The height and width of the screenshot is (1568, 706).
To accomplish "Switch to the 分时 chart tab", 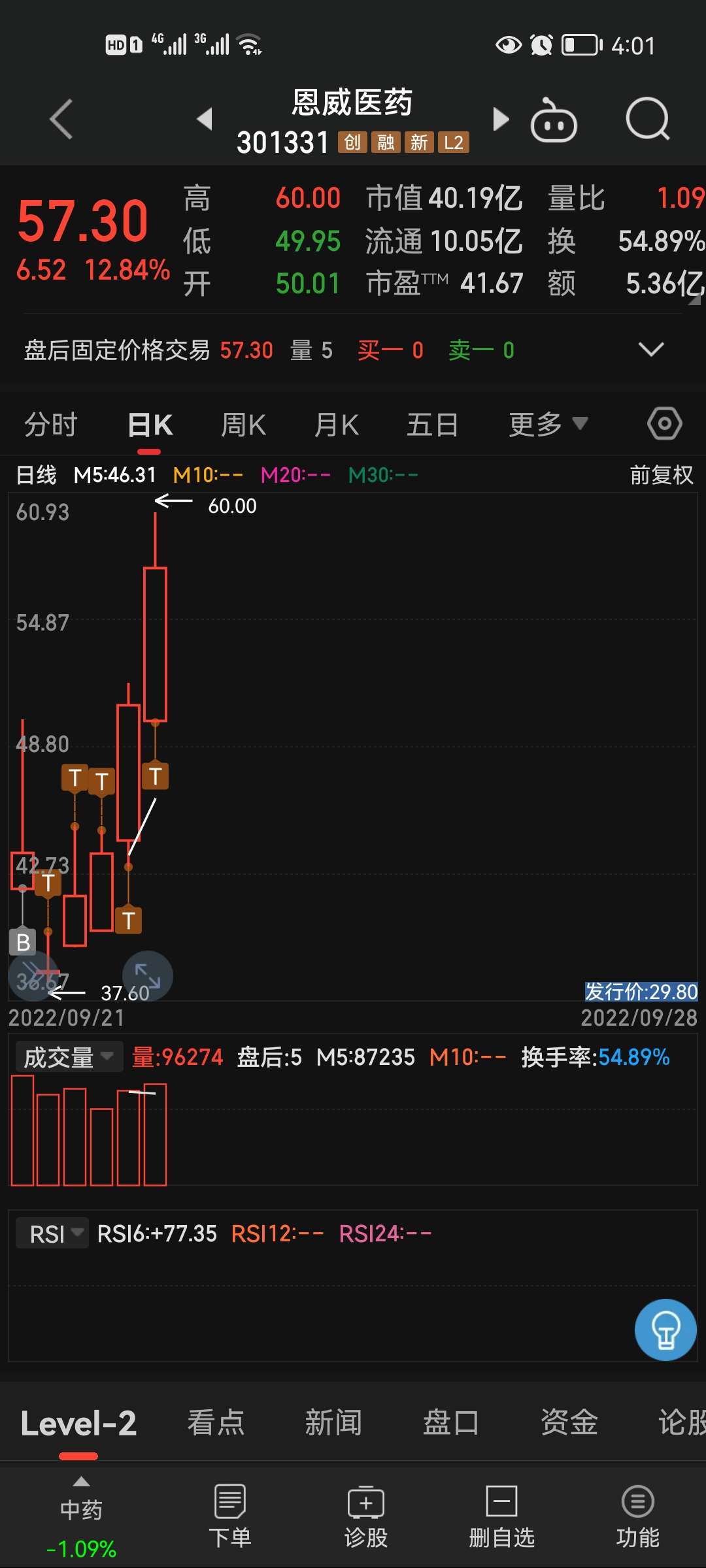I will pos(51,425).
